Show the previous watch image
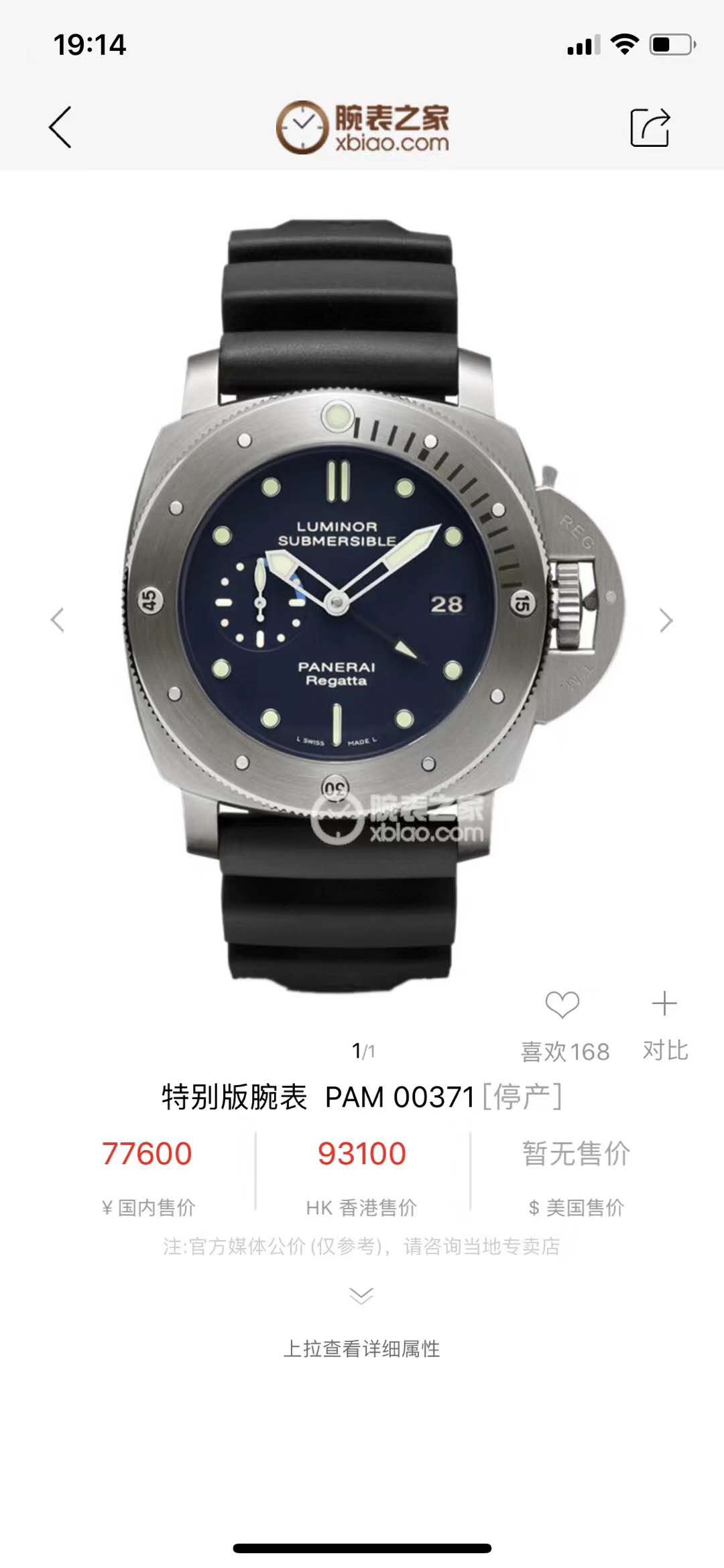The image size is (724, 1568). click(x=58, y=620)
